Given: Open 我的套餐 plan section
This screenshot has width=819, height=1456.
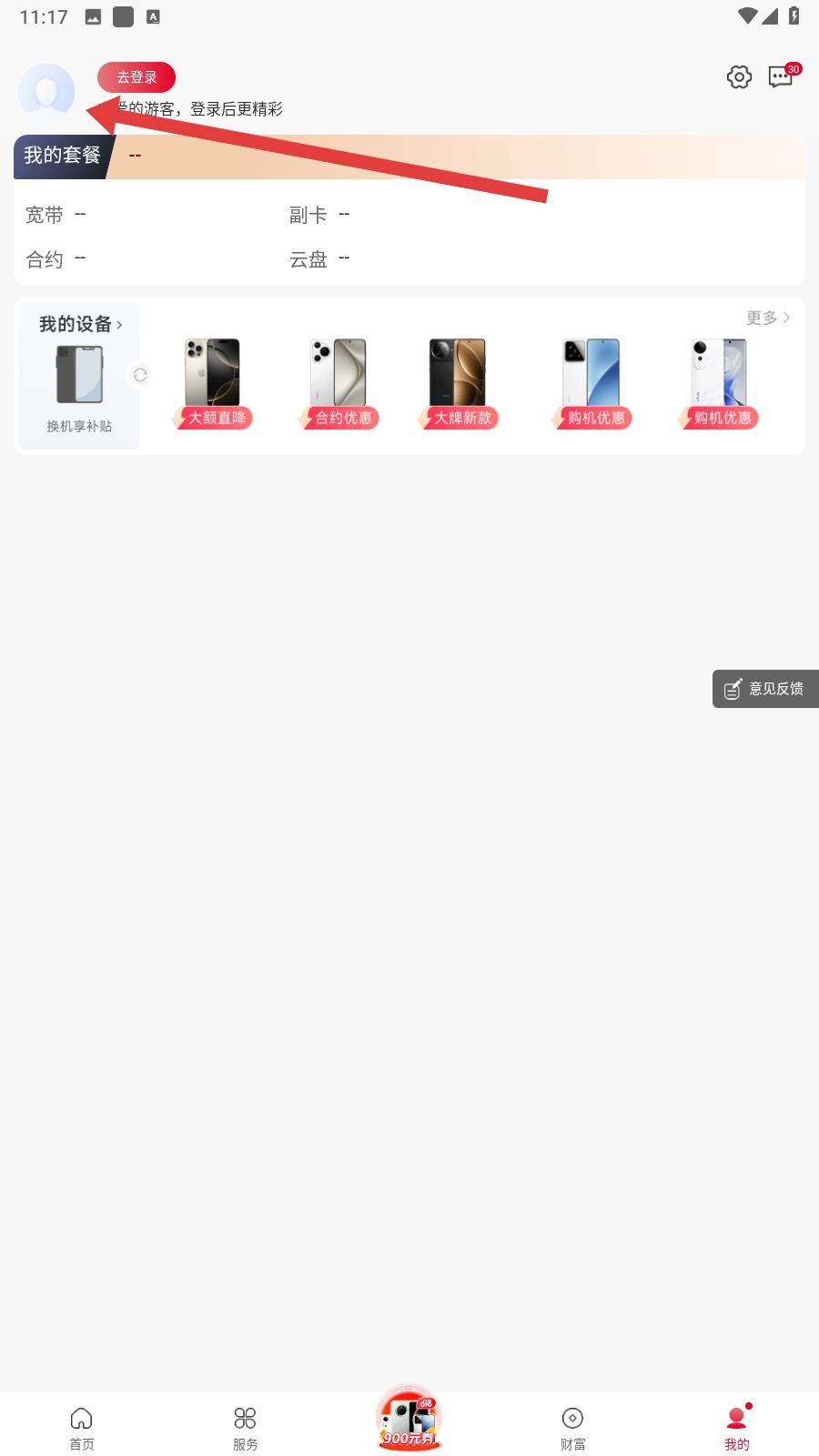Looking at the screenshot, I should [x=62, y=156].
